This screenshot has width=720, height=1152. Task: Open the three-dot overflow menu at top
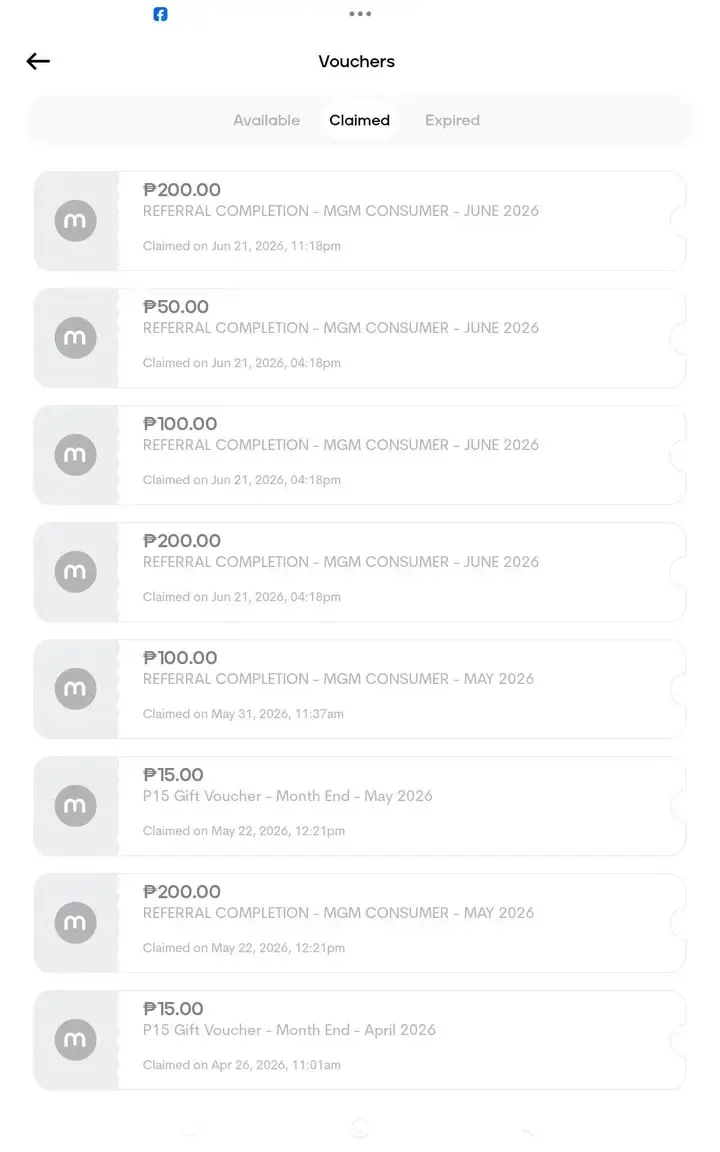[360, 14]
